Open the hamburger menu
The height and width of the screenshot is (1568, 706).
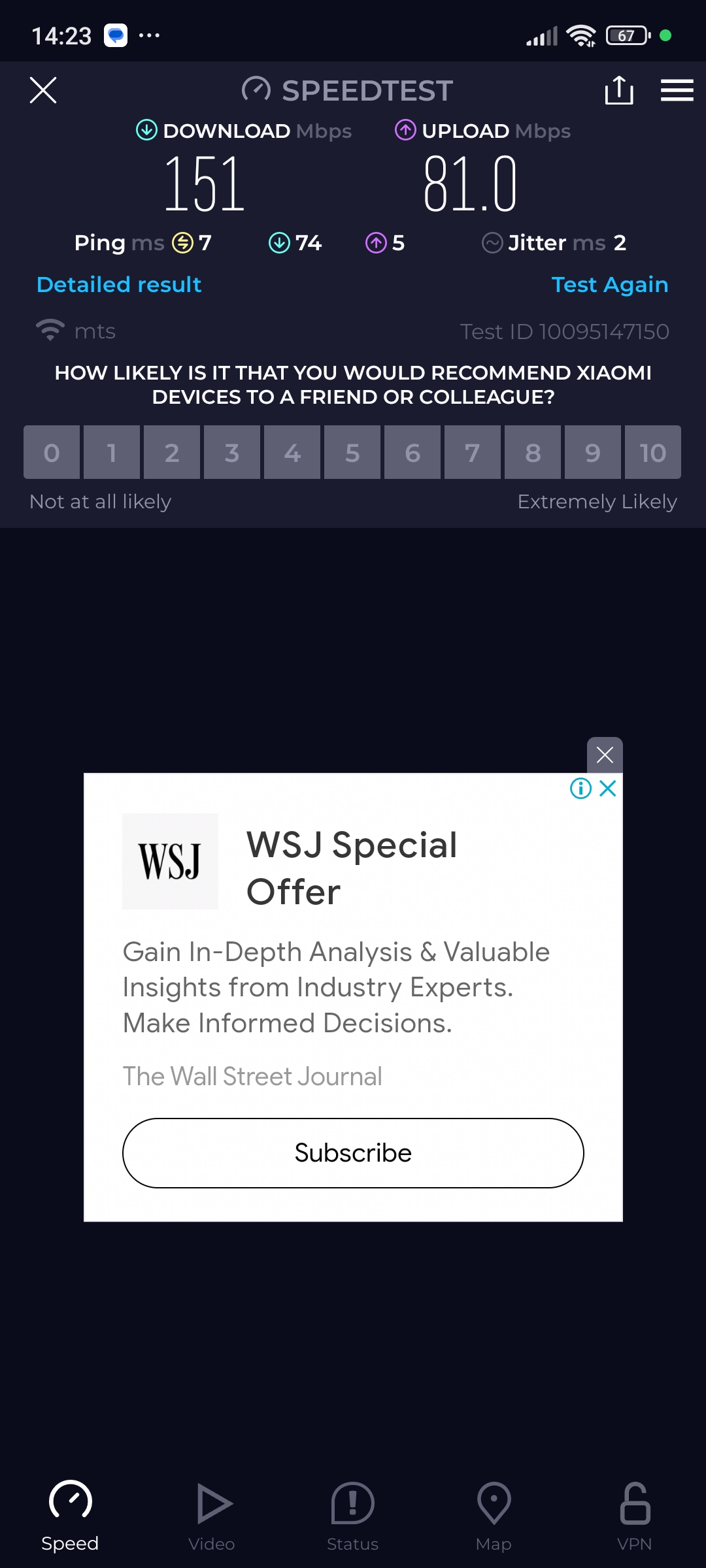coord(677,90)
